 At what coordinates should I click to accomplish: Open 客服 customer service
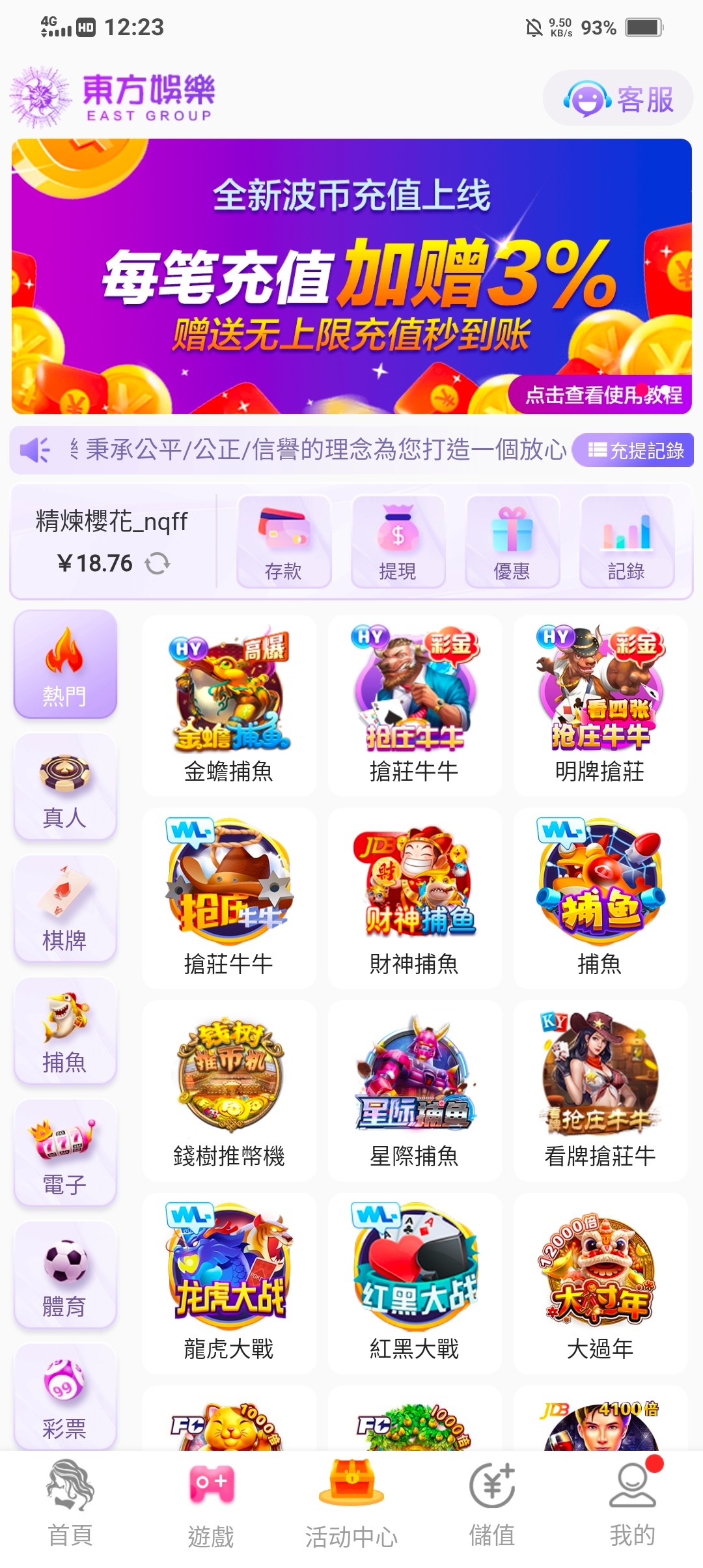tap(618, 99)
